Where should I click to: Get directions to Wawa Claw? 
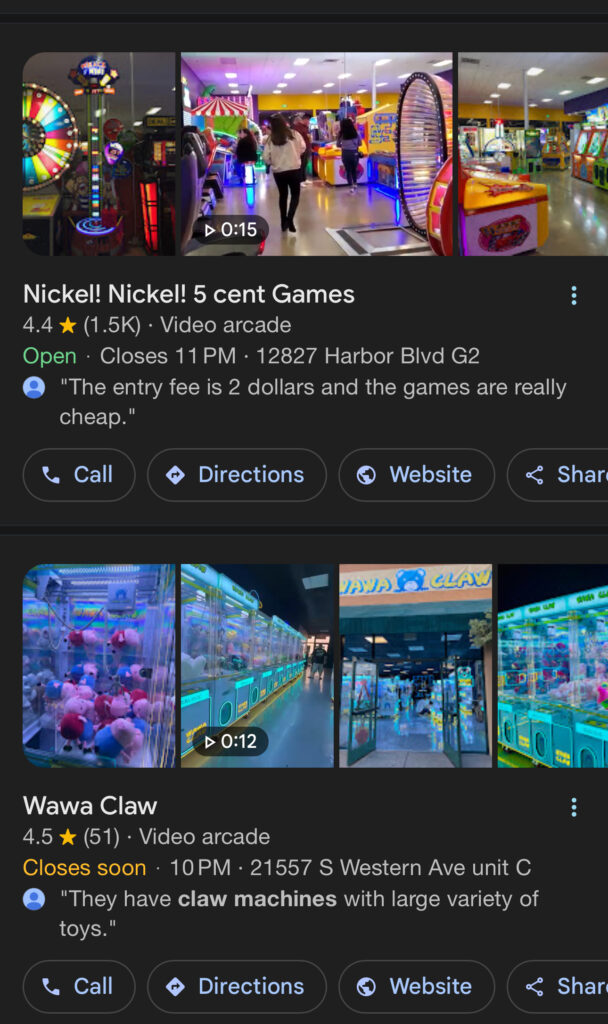pos(236,986)
